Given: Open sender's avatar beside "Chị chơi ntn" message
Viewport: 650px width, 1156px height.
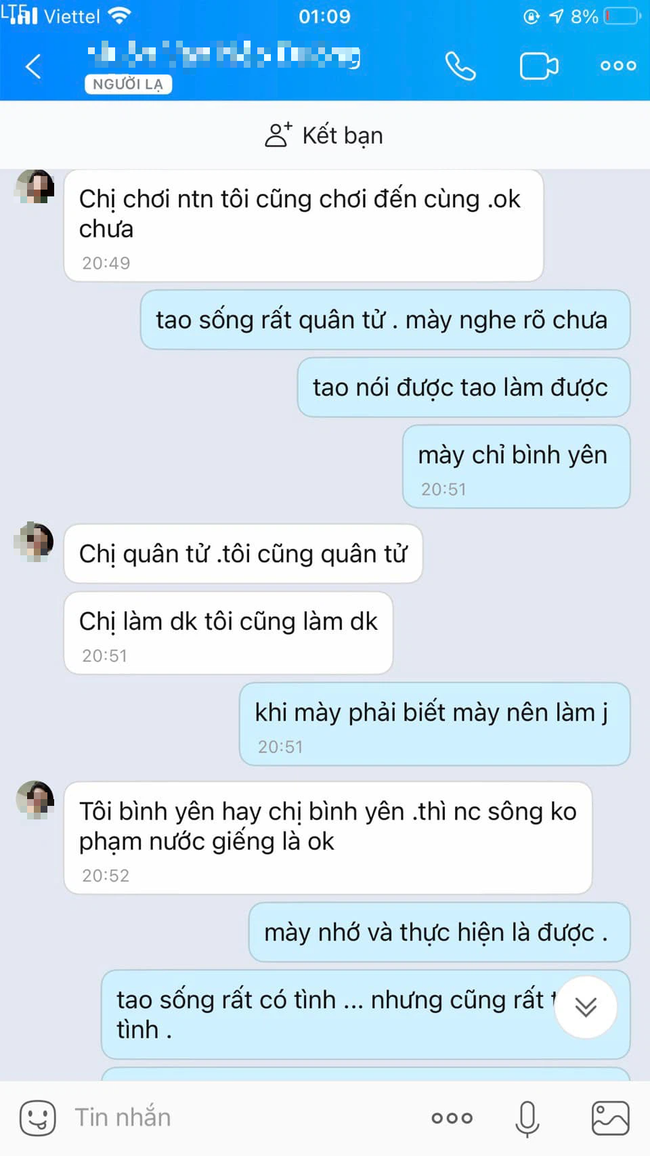Looking at the screenshot, I should 35,187.
